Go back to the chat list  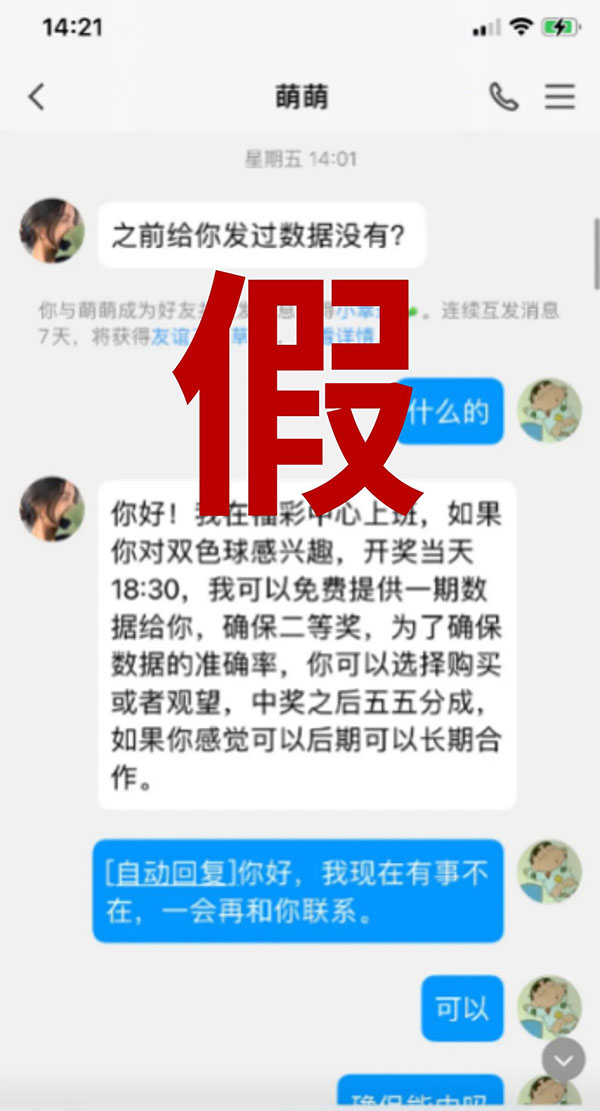37,97
